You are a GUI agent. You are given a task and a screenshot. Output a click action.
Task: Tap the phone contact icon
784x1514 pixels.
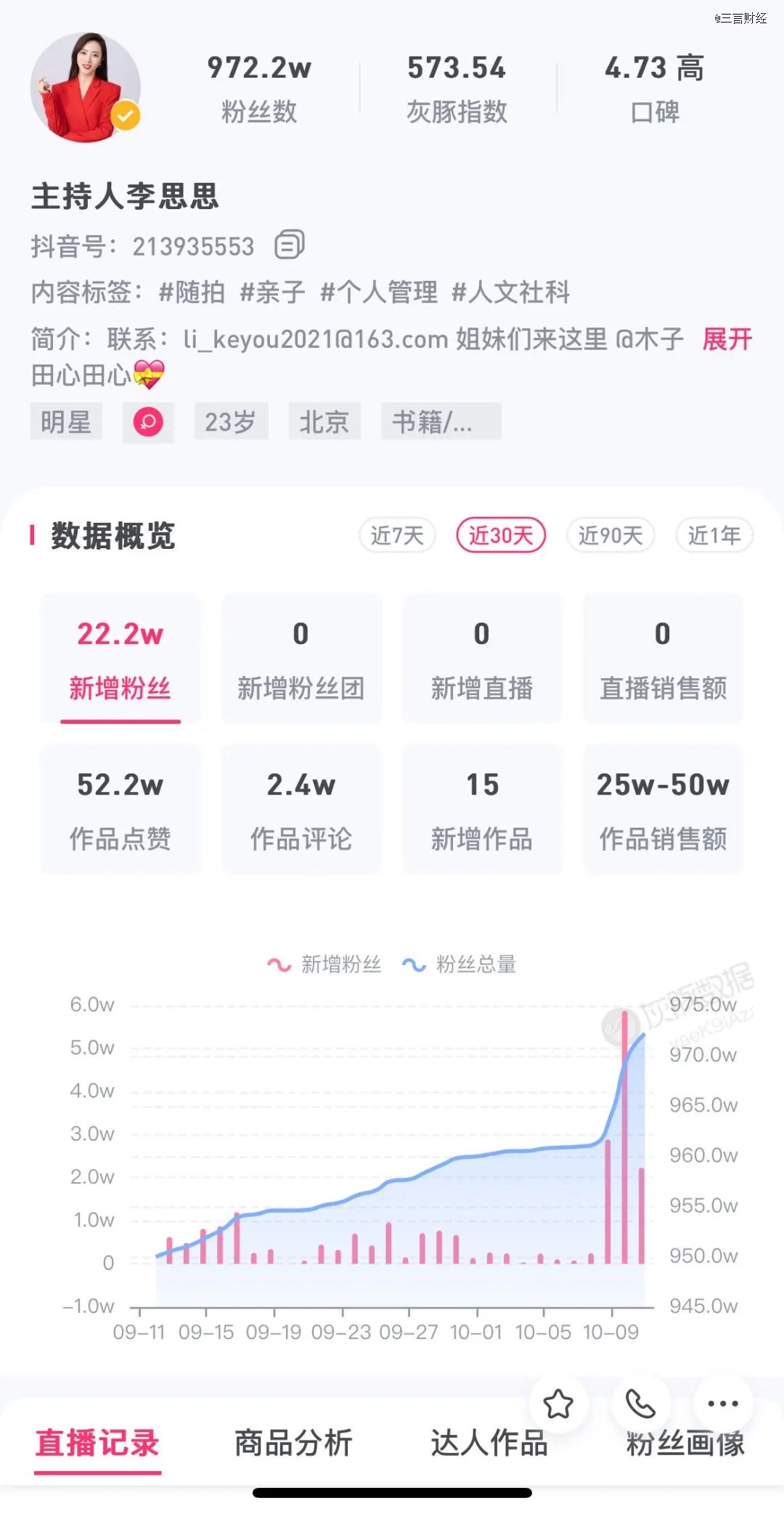(640, 1404)
